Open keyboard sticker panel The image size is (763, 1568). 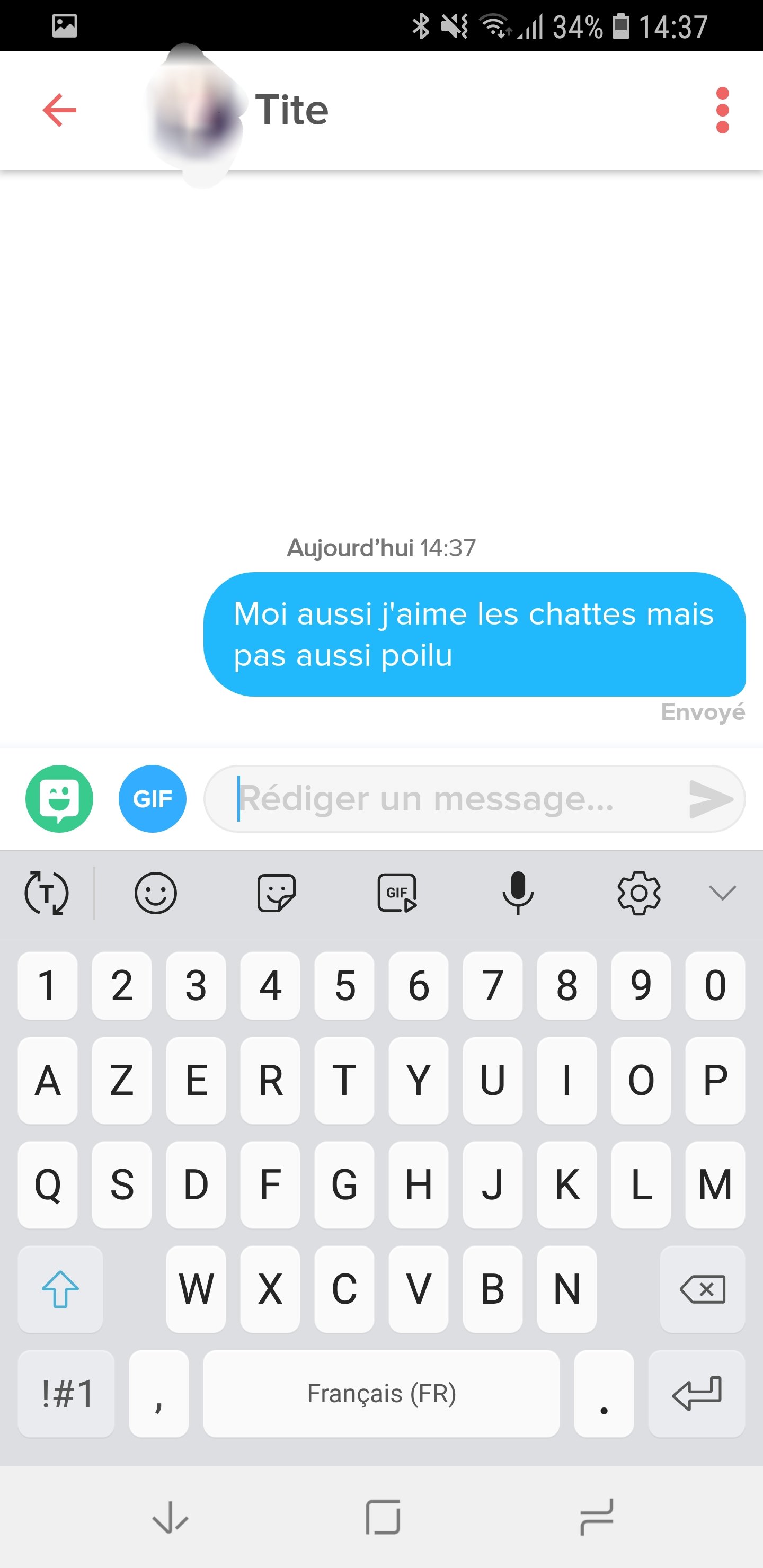click(277, 893)
